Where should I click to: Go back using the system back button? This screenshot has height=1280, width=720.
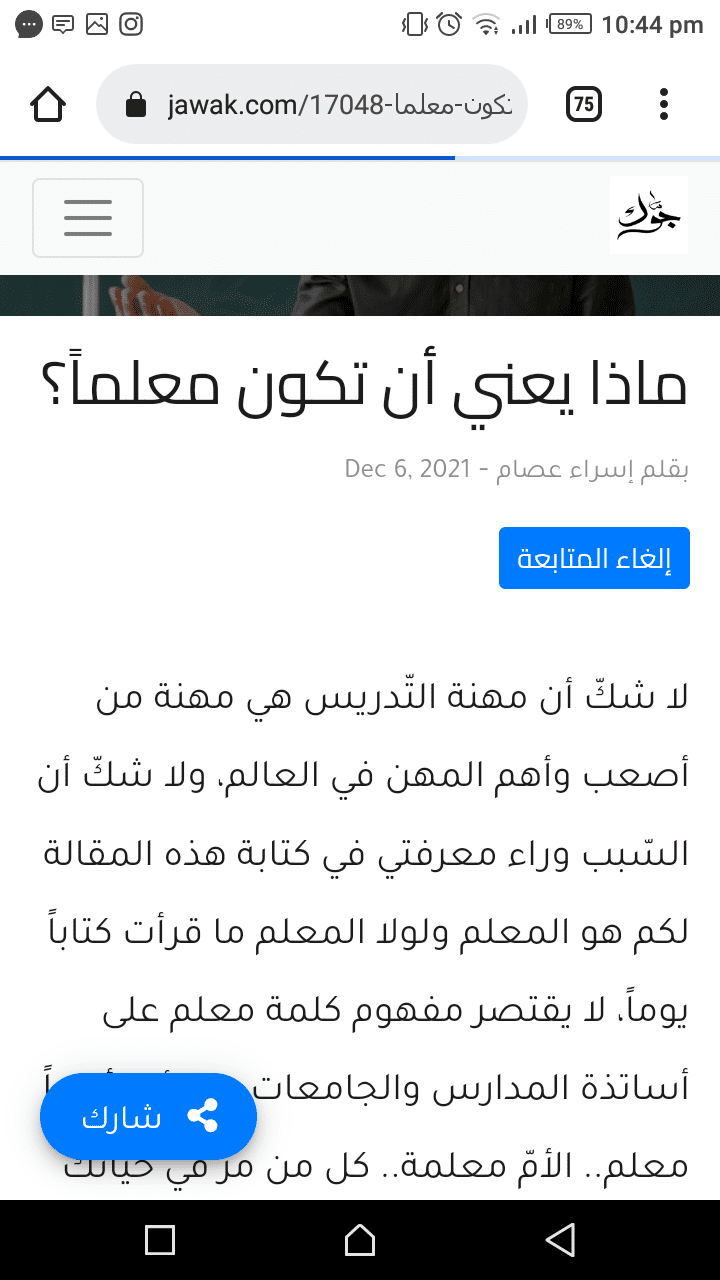click(x=560, y=1240)
